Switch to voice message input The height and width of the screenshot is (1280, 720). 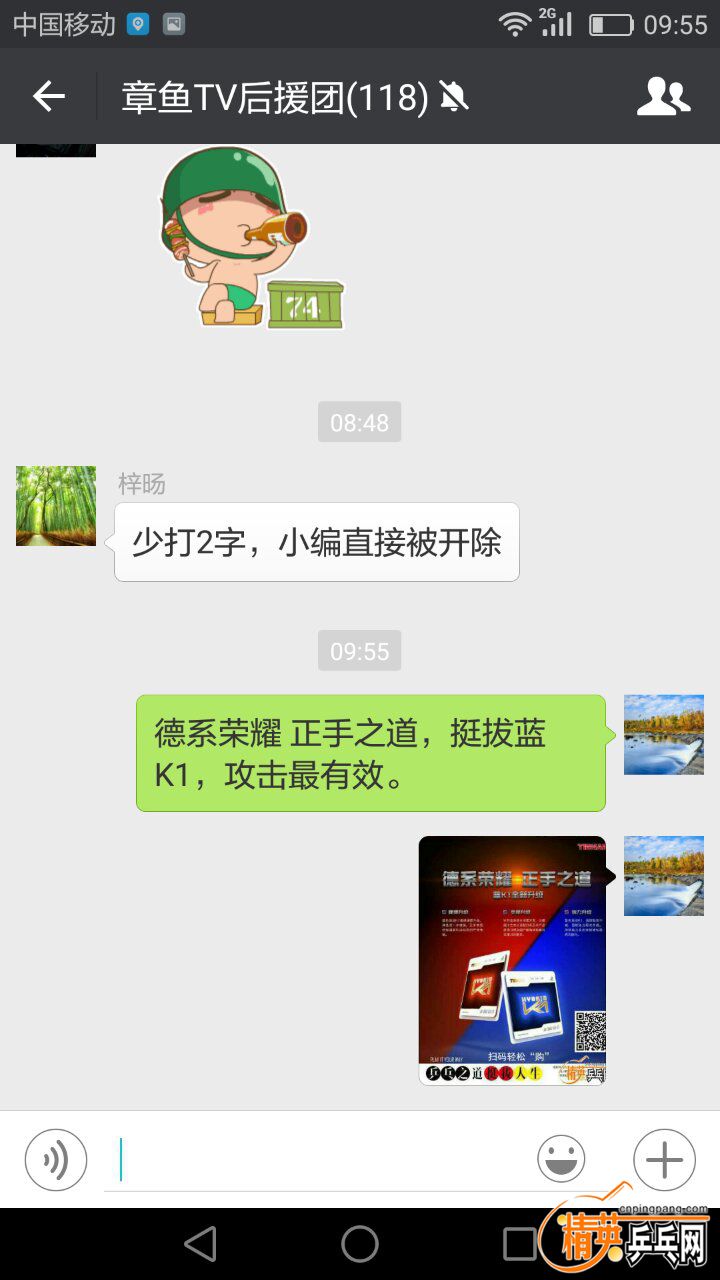point(56,1160)
